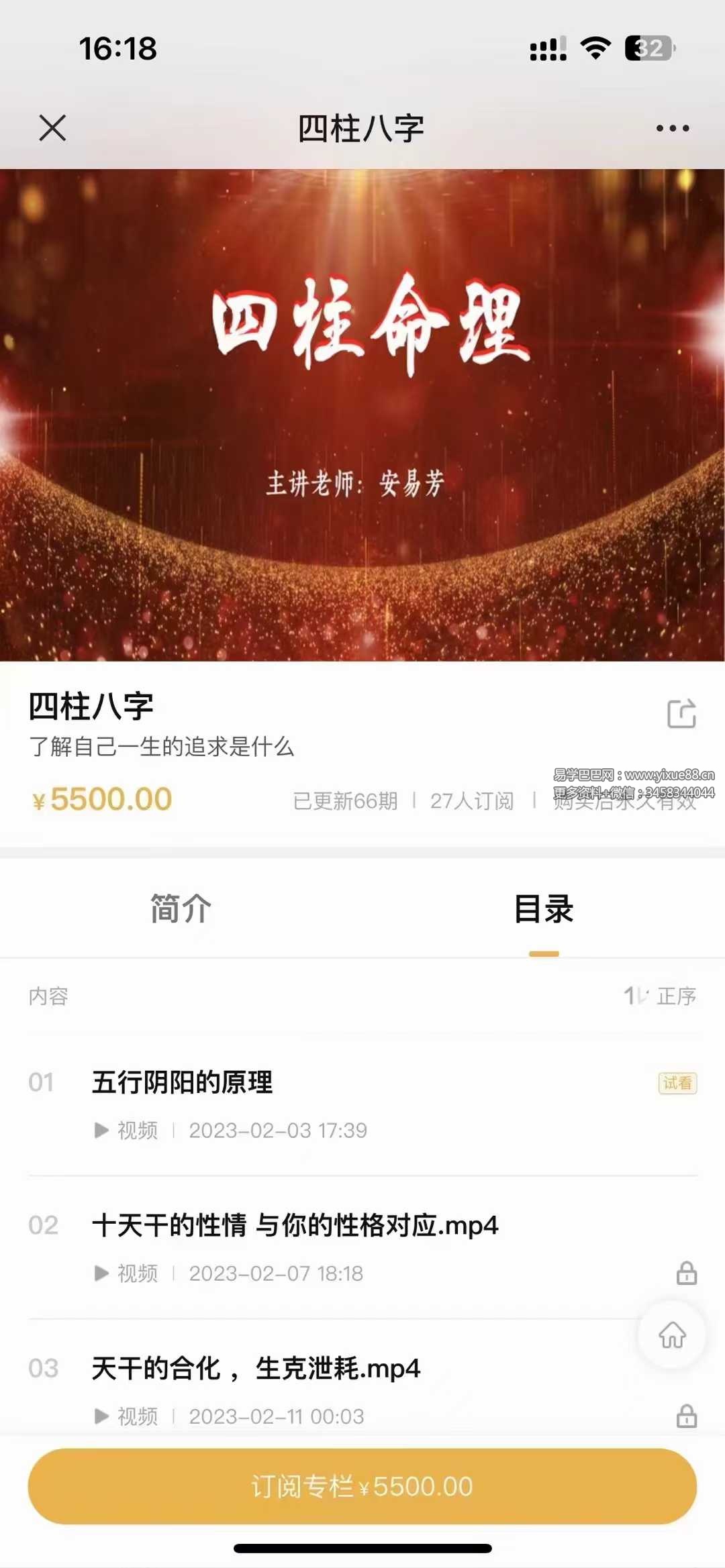Tap the battery indicator showing 32
Viewport: 725px width, 1568px height.
[646, 47]
